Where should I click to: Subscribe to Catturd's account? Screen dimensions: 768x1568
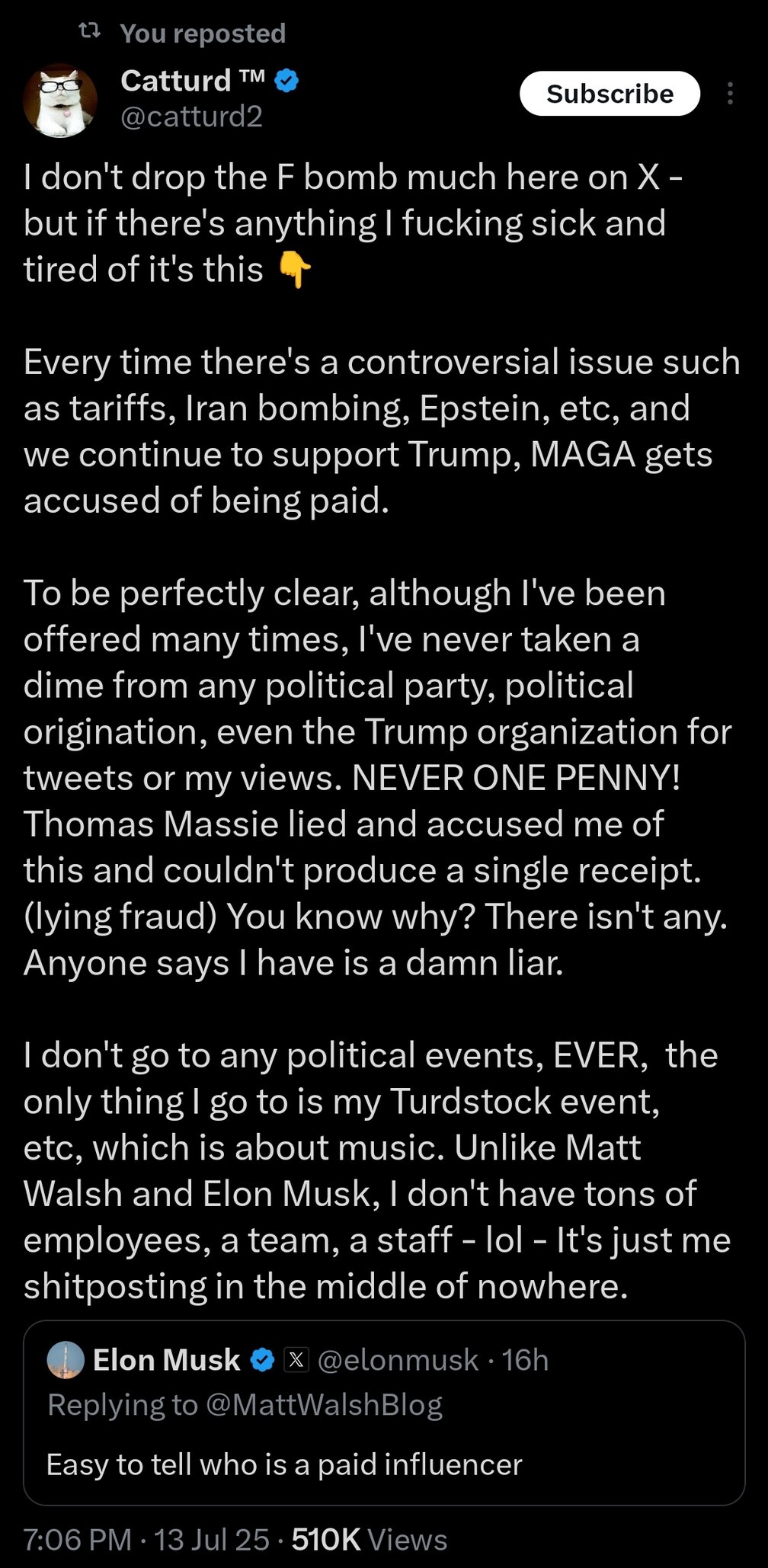coord(610,94)
